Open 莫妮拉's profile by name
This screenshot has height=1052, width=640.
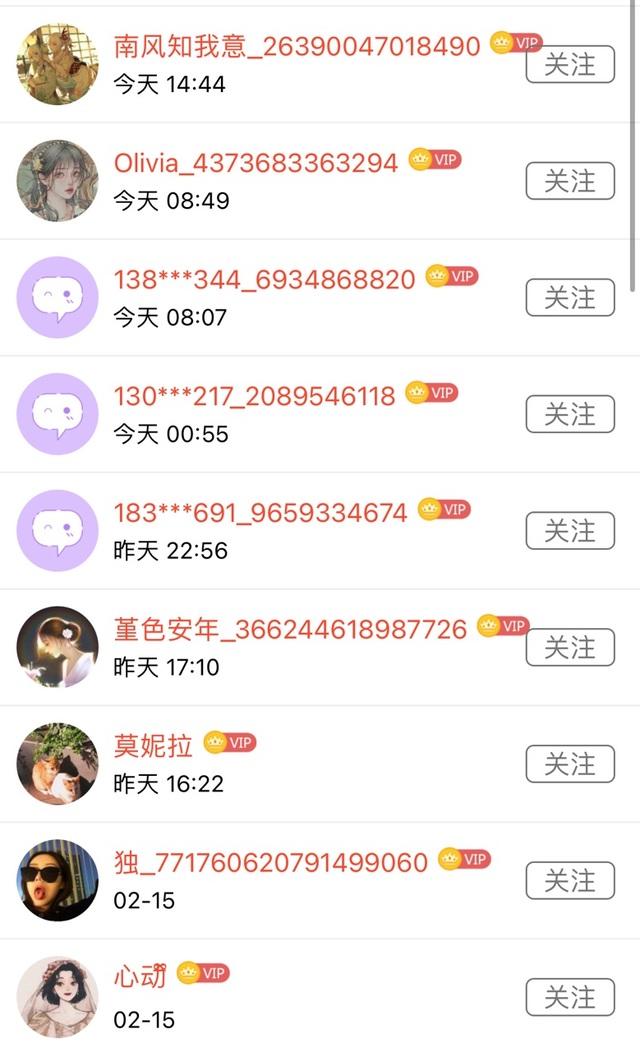pyautogui.click(x=154, y=745)
